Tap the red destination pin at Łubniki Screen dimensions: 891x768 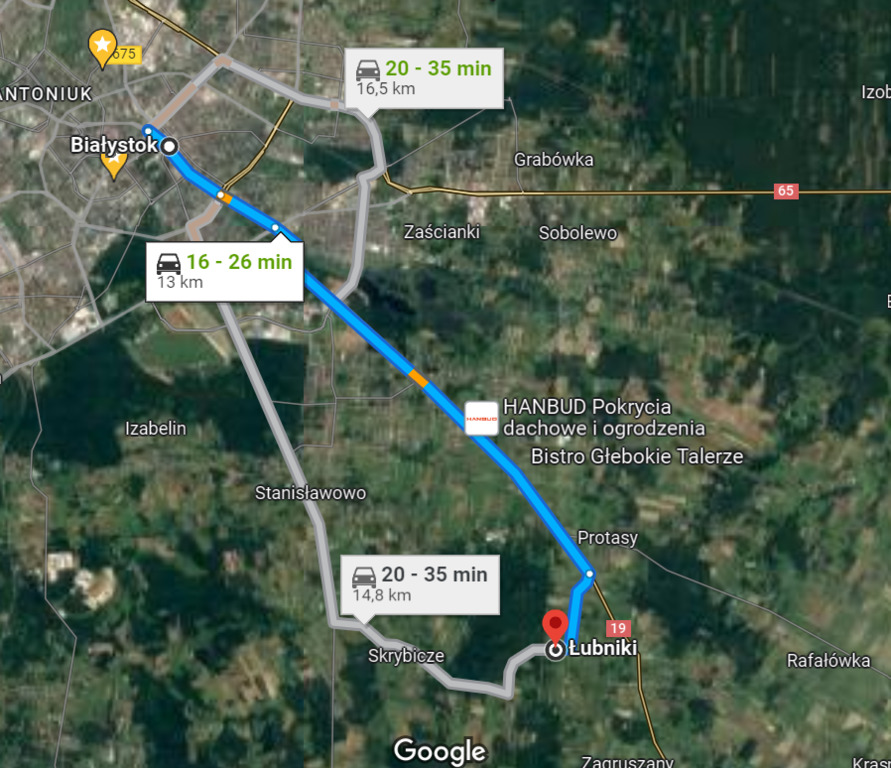[554, 627]
